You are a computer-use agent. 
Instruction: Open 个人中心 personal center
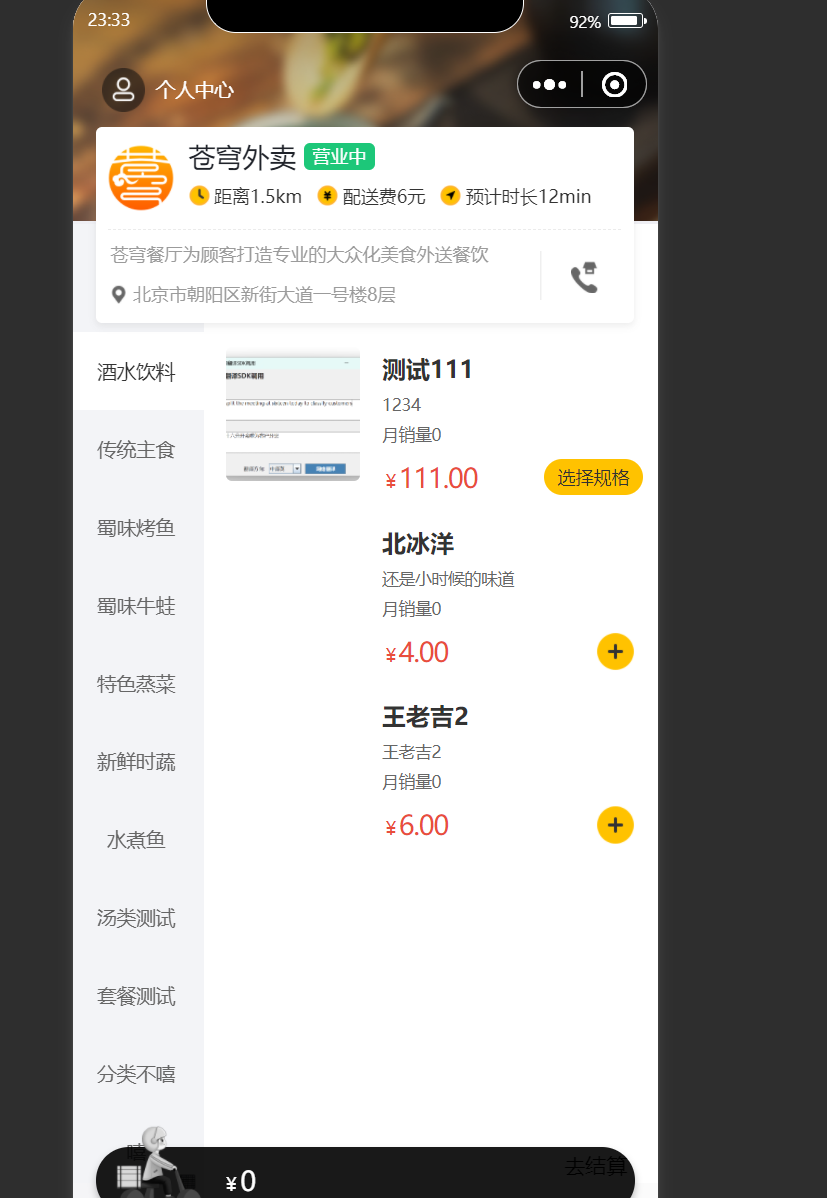[168, 90]
